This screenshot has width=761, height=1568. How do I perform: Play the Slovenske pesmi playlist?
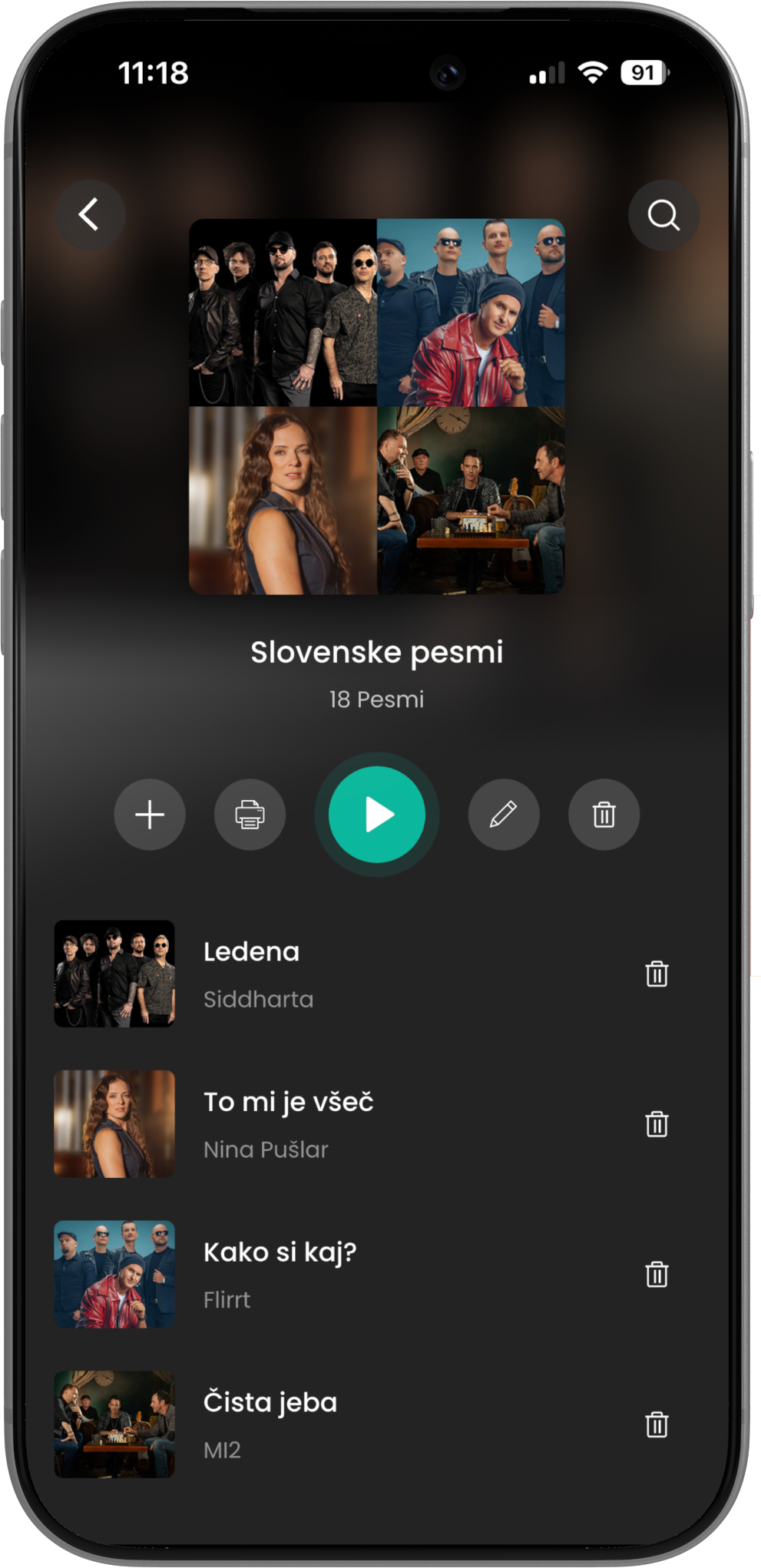[x=377, y=815]
